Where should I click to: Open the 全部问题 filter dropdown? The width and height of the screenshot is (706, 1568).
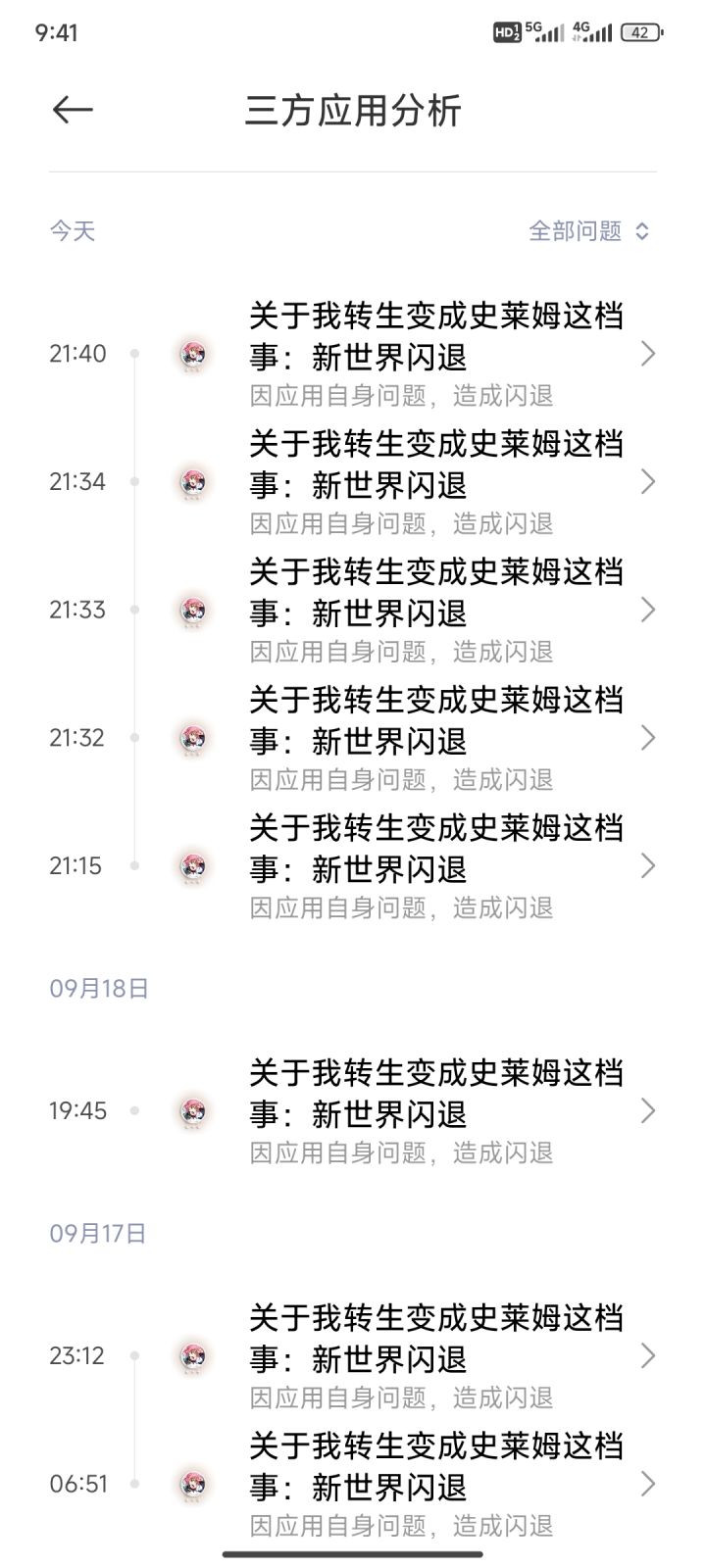click(589, 231)
